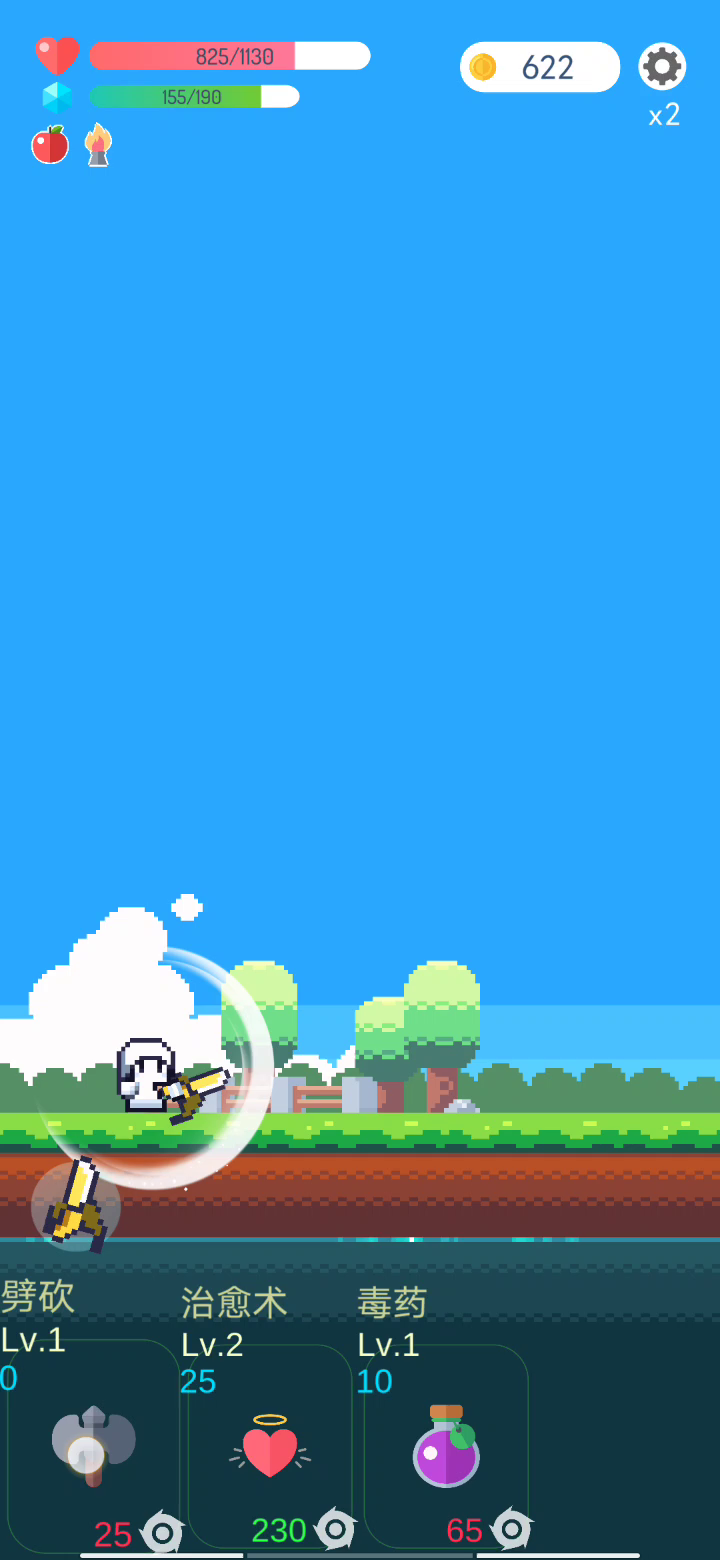
Task: Open the settings gear icon
Action: pyautogui.click(x=662, y=67)
